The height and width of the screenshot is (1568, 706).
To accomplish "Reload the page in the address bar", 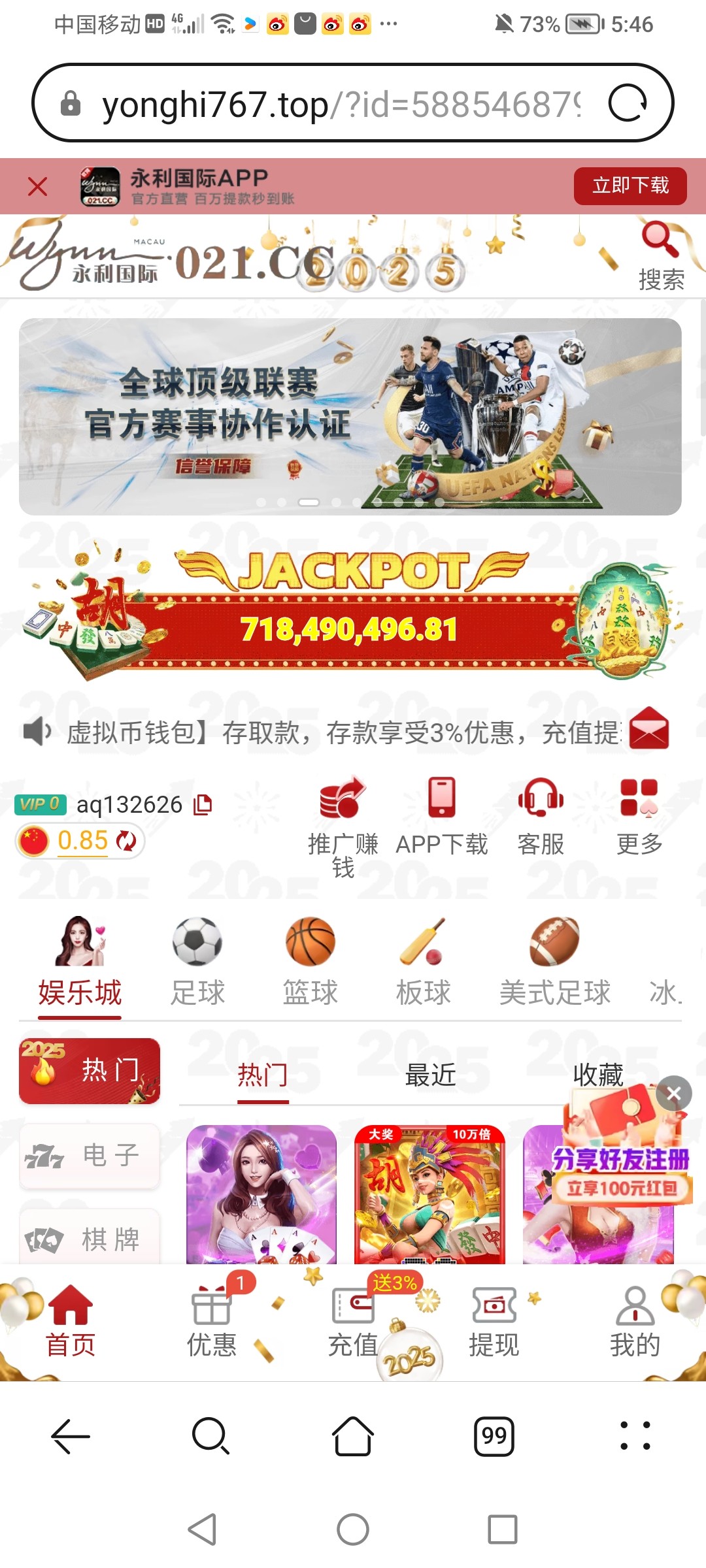I will 628,103.
